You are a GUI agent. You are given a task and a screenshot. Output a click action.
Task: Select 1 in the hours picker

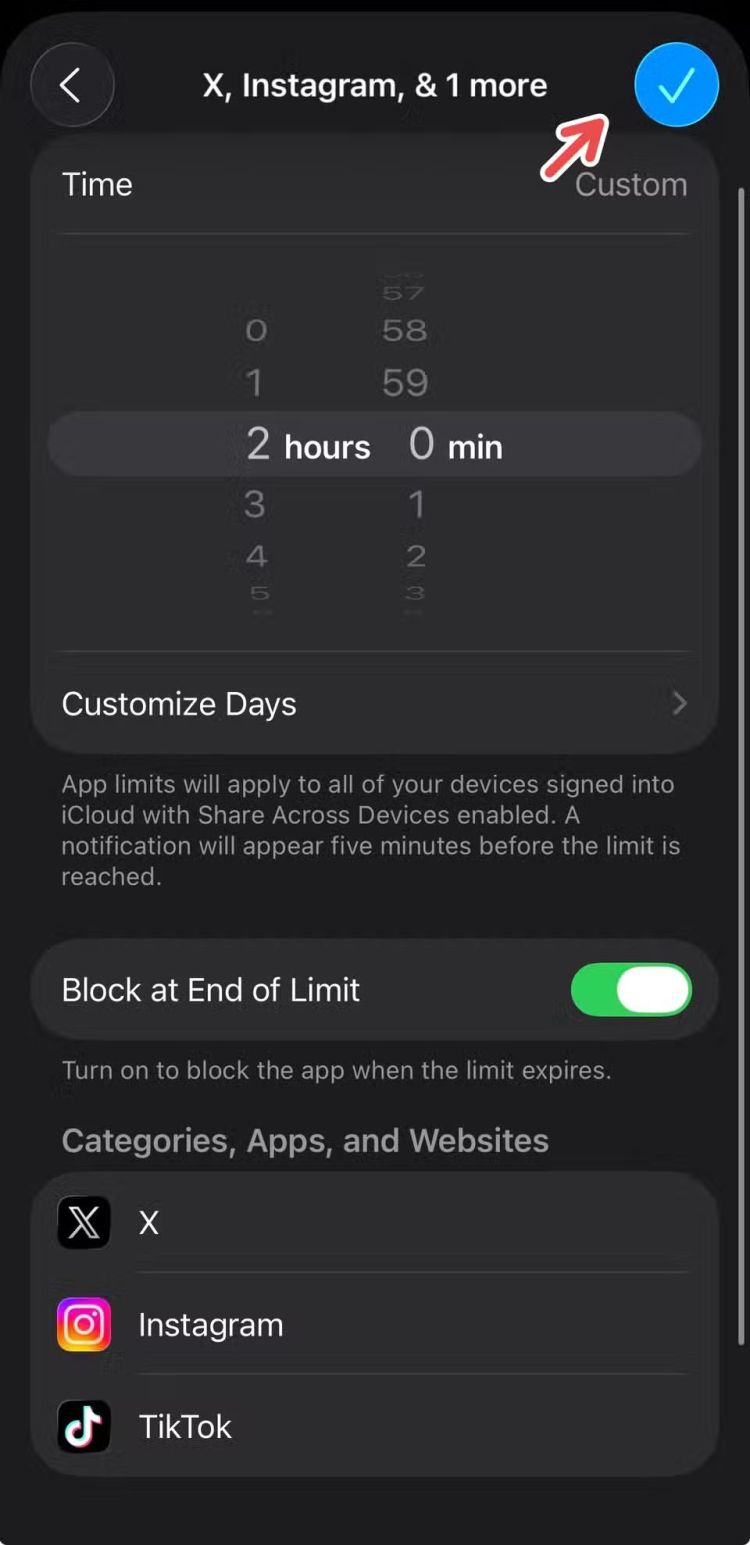pyautogui.click(x=255, y=382)
